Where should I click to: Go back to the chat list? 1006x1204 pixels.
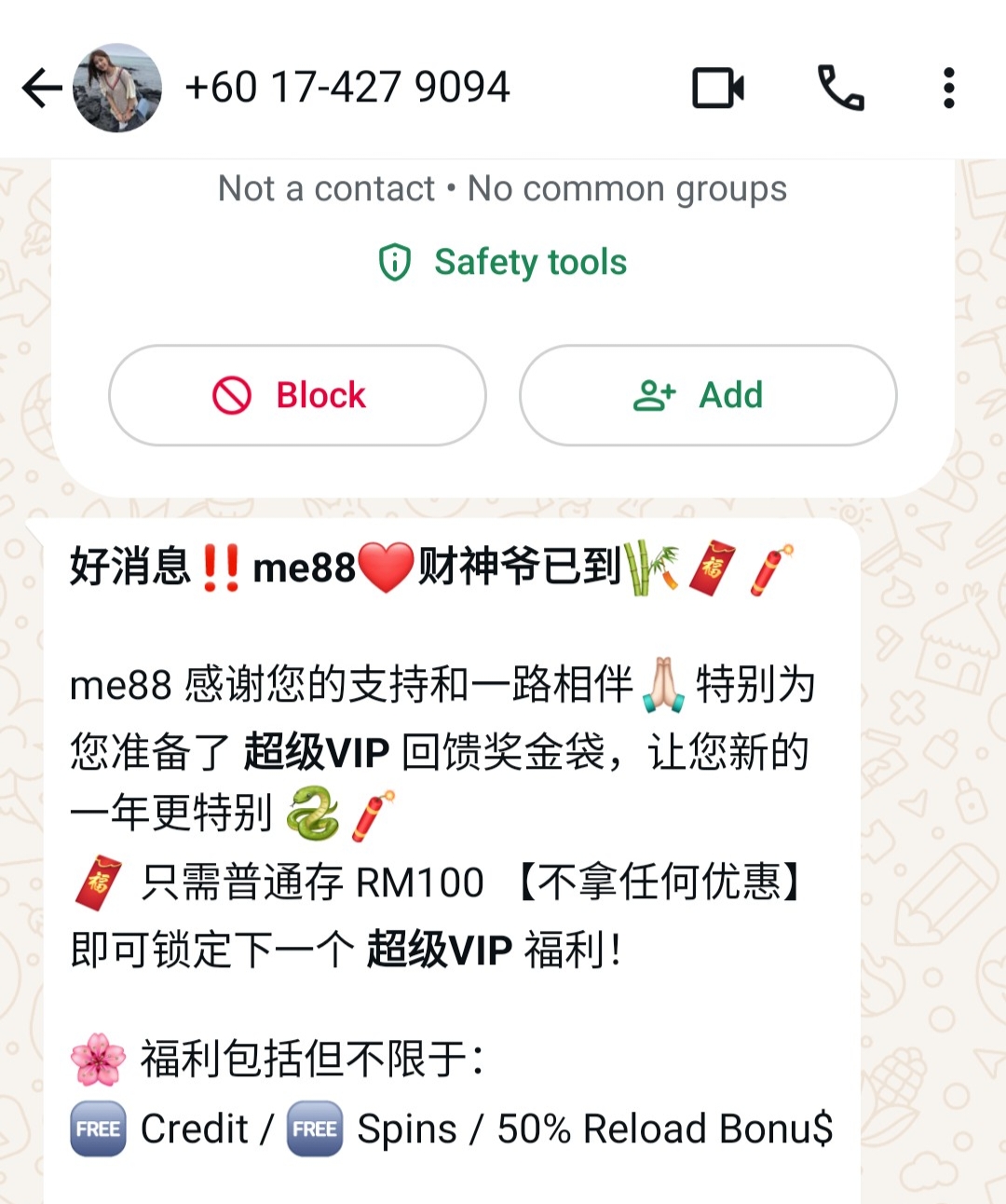pos(41,89)
